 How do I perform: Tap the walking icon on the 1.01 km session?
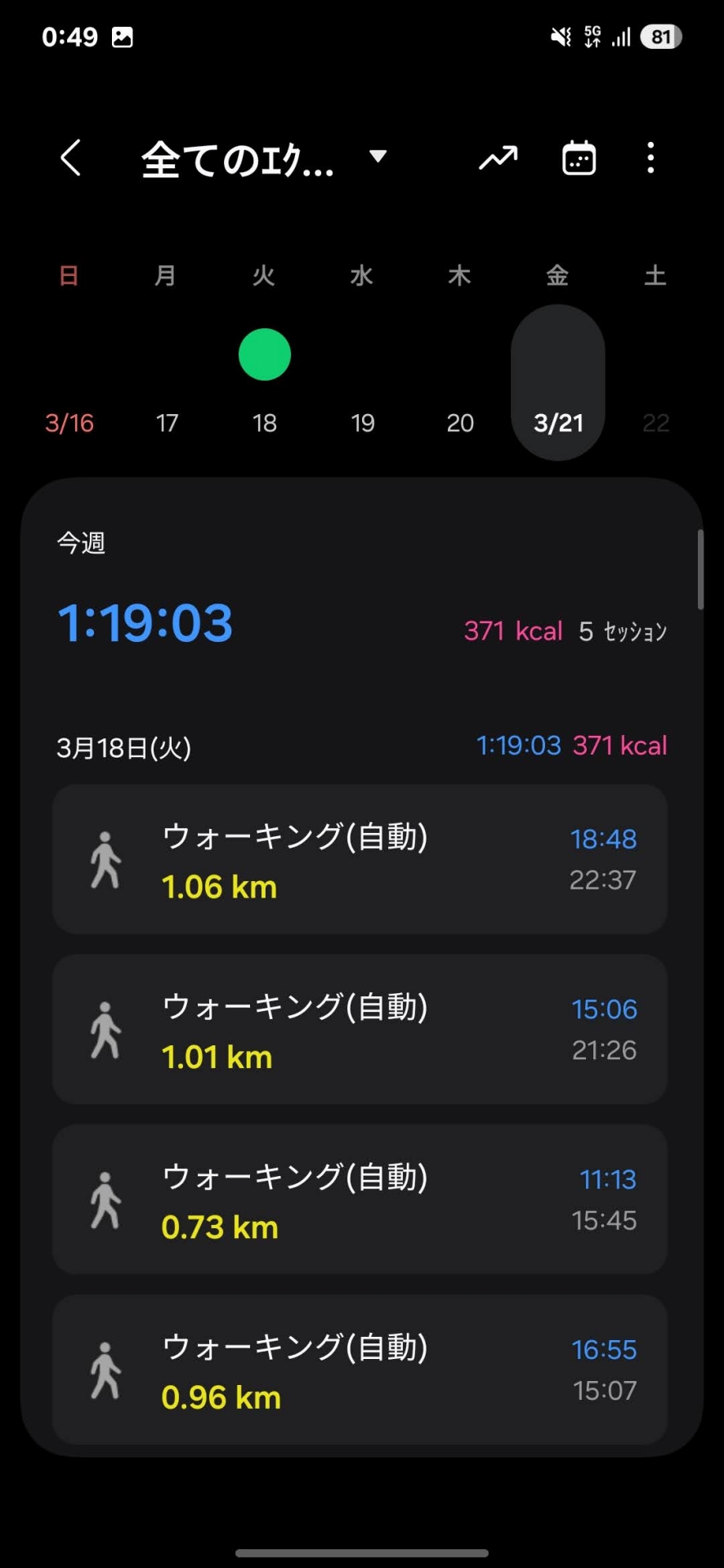coord(107,1029)
